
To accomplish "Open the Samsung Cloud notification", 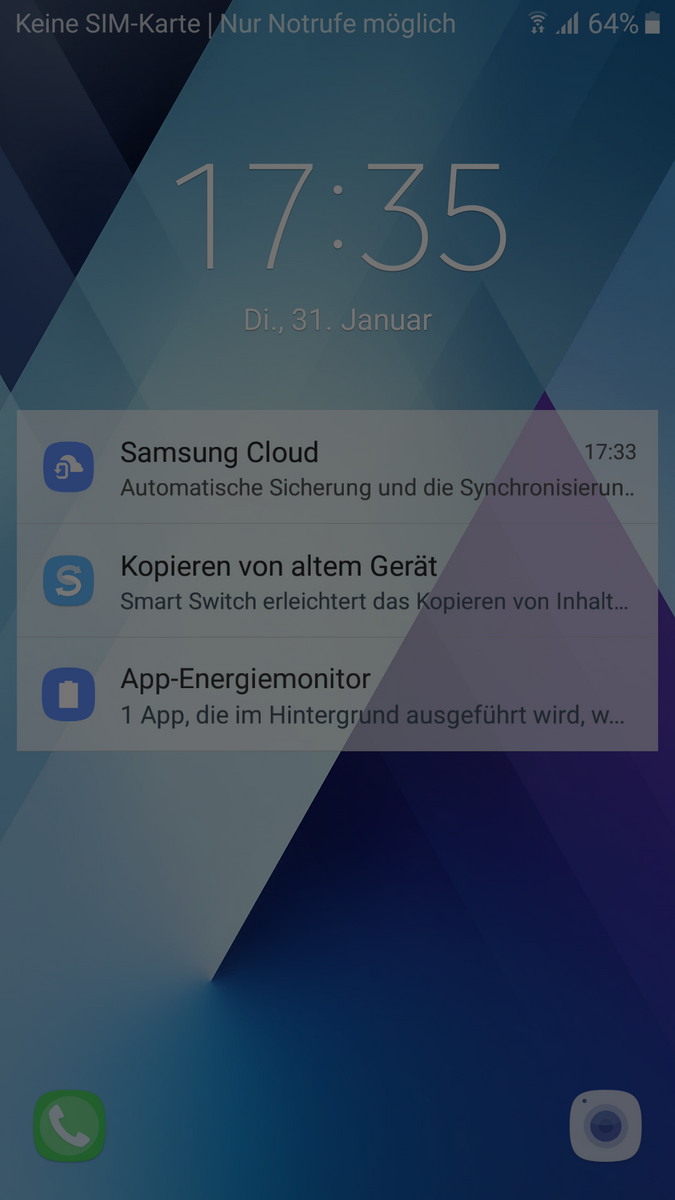I will 337,467.
